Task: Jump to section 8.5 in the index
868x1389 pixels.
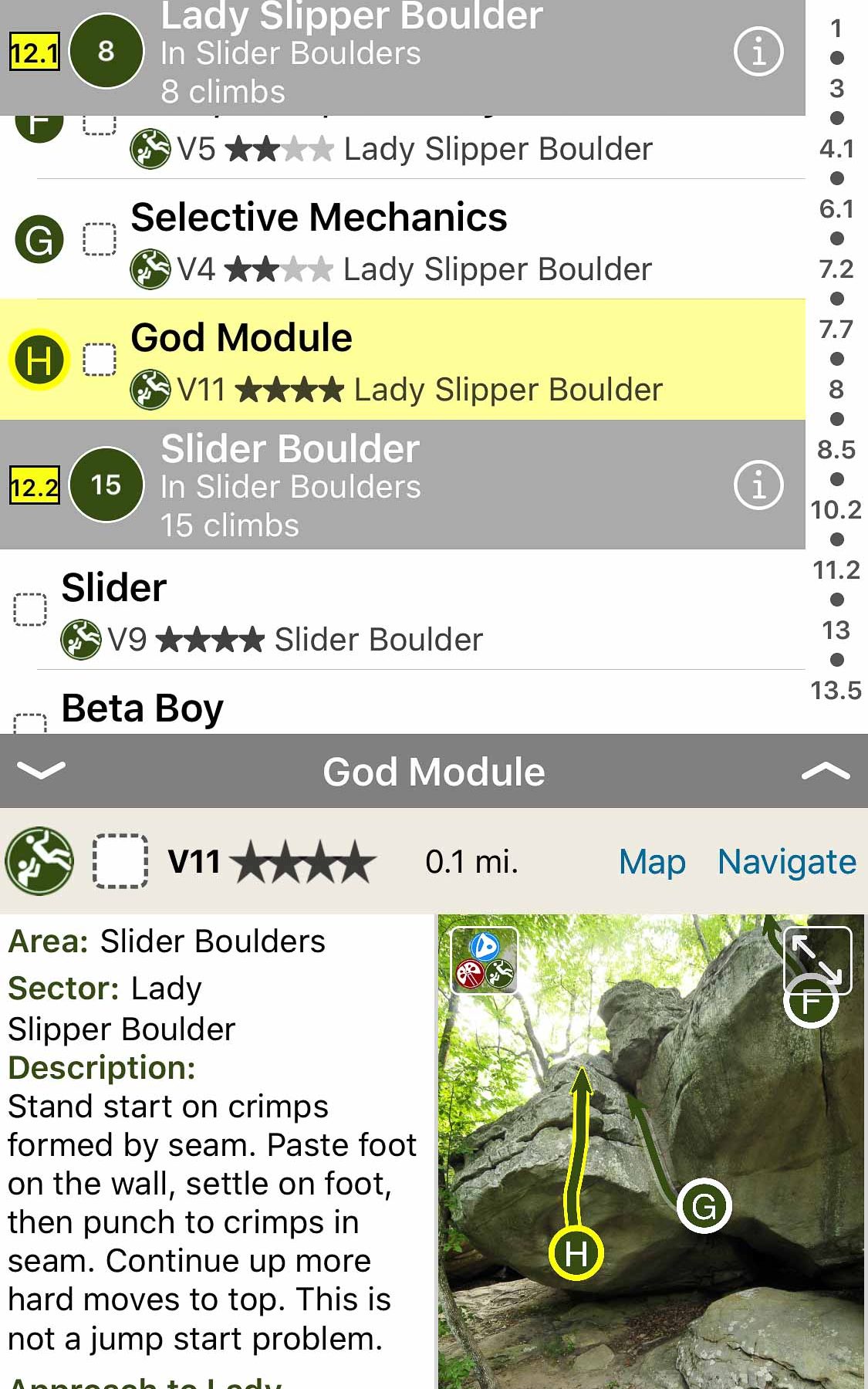Action: 836,450
